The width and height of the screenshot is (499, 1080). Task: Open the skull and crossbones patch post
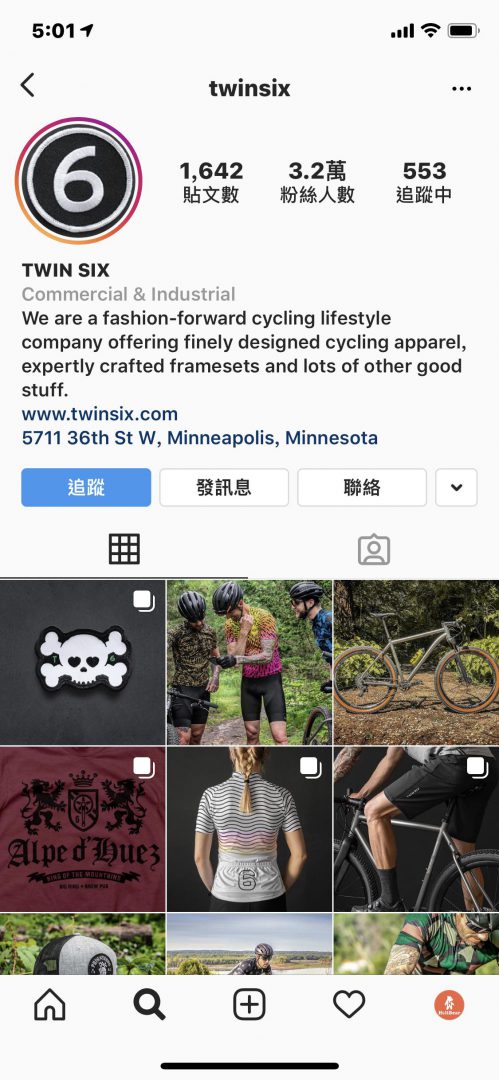tap(83, 661)
